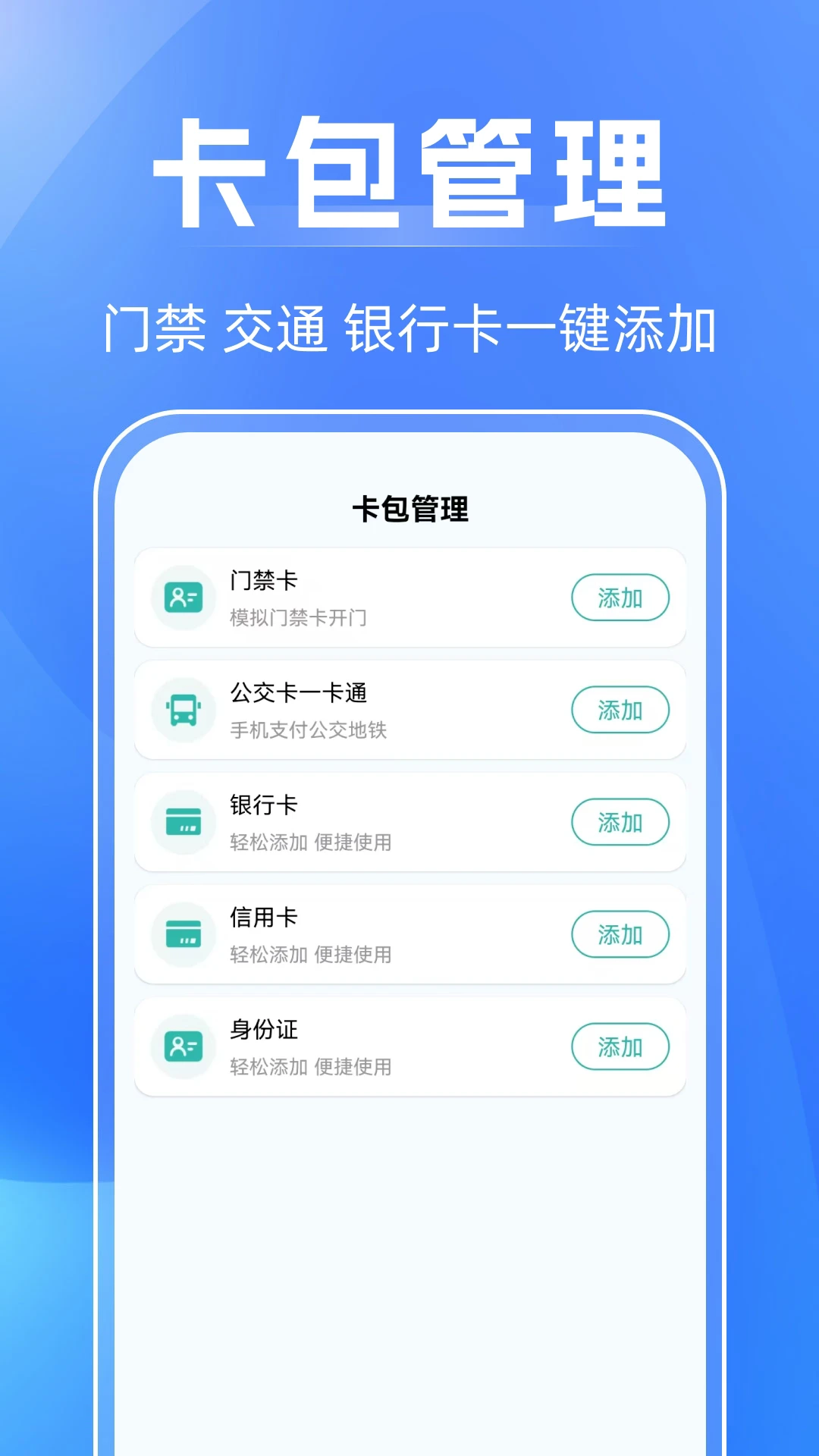Click 添加 next to 信用卡
Image resolution: width=819 pixels, height=1456 pixels.
[x=620, y=935]
